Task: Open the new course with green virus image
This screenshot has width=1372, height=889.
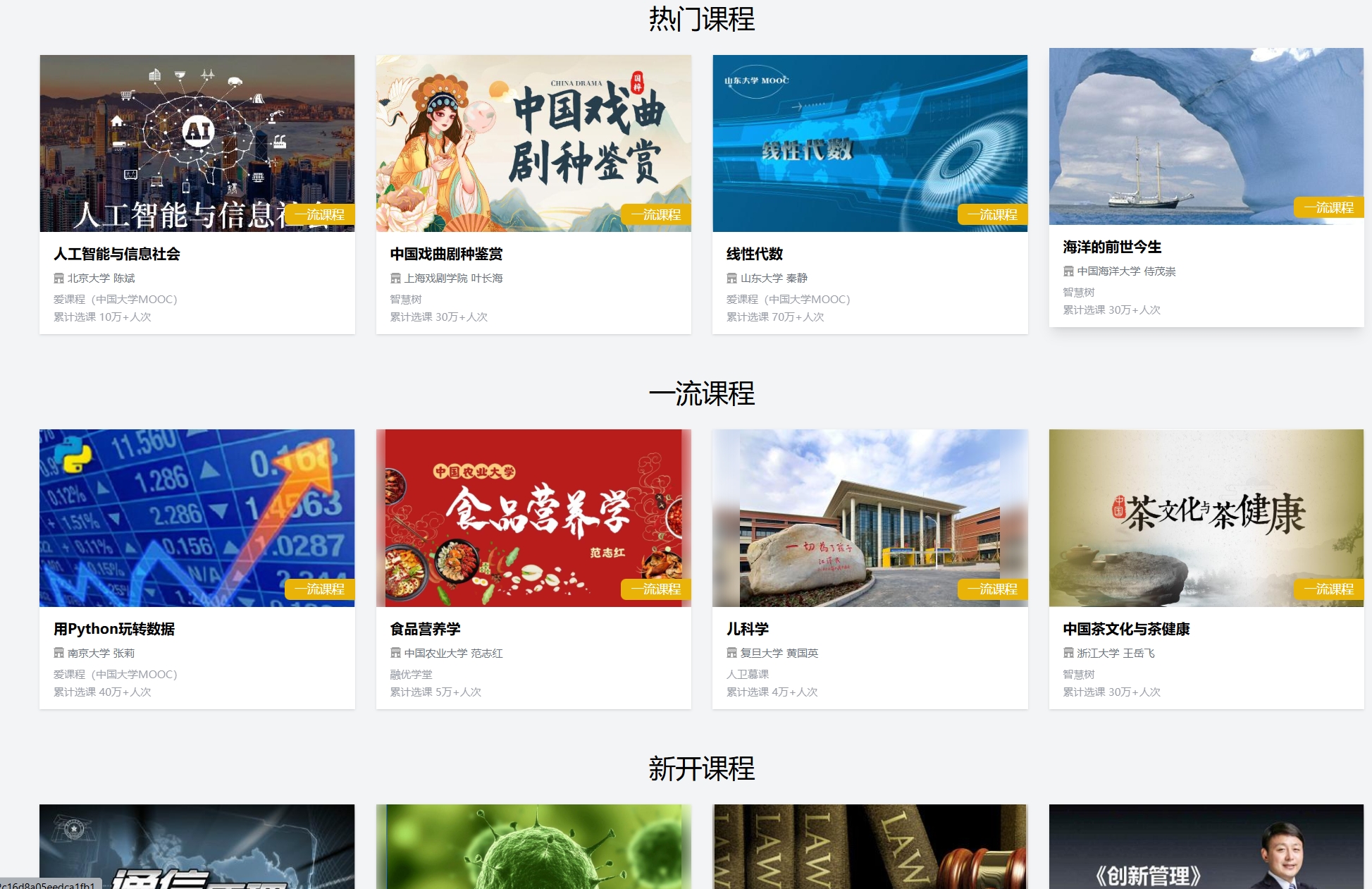Action: tap(533, 847)
